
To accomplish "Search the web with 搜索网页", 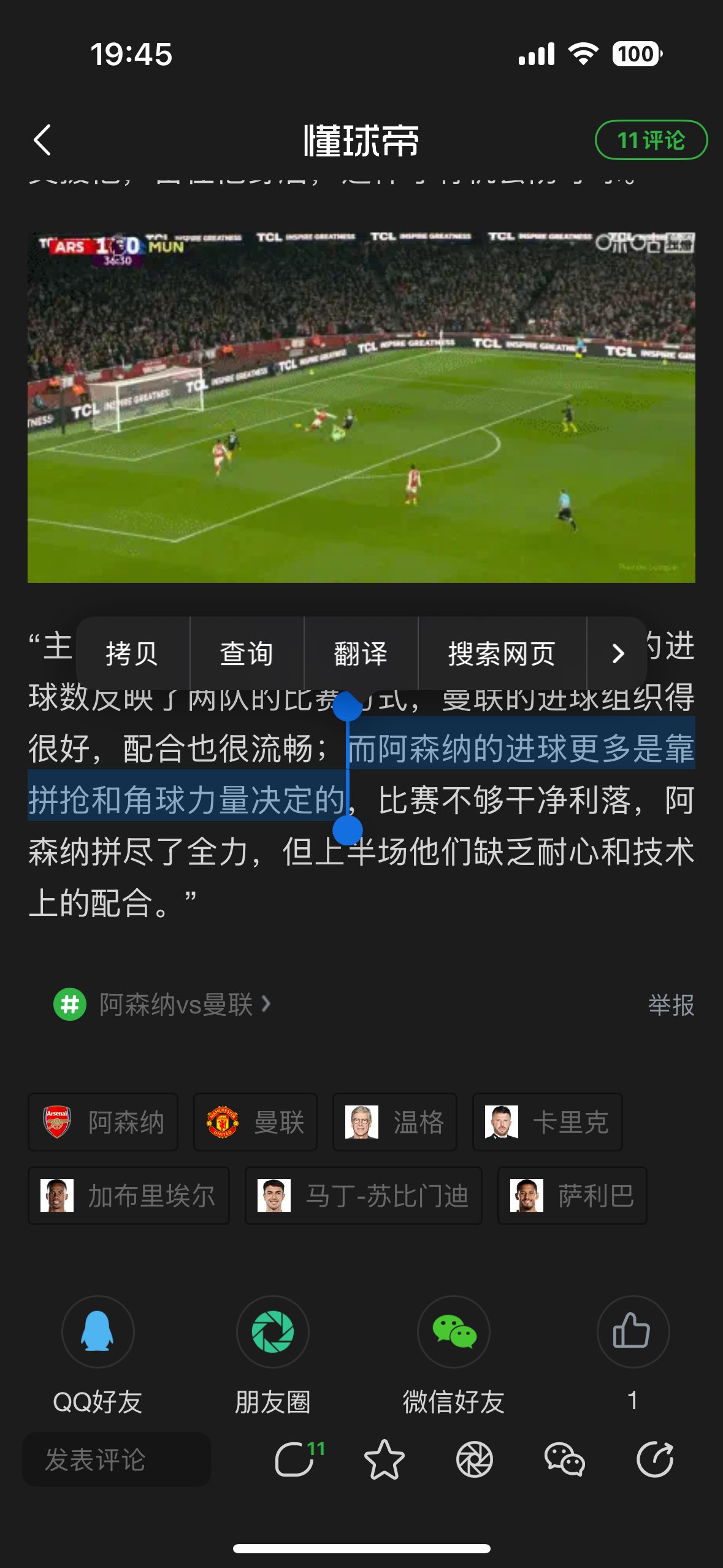I will click(x=502, y=653).
